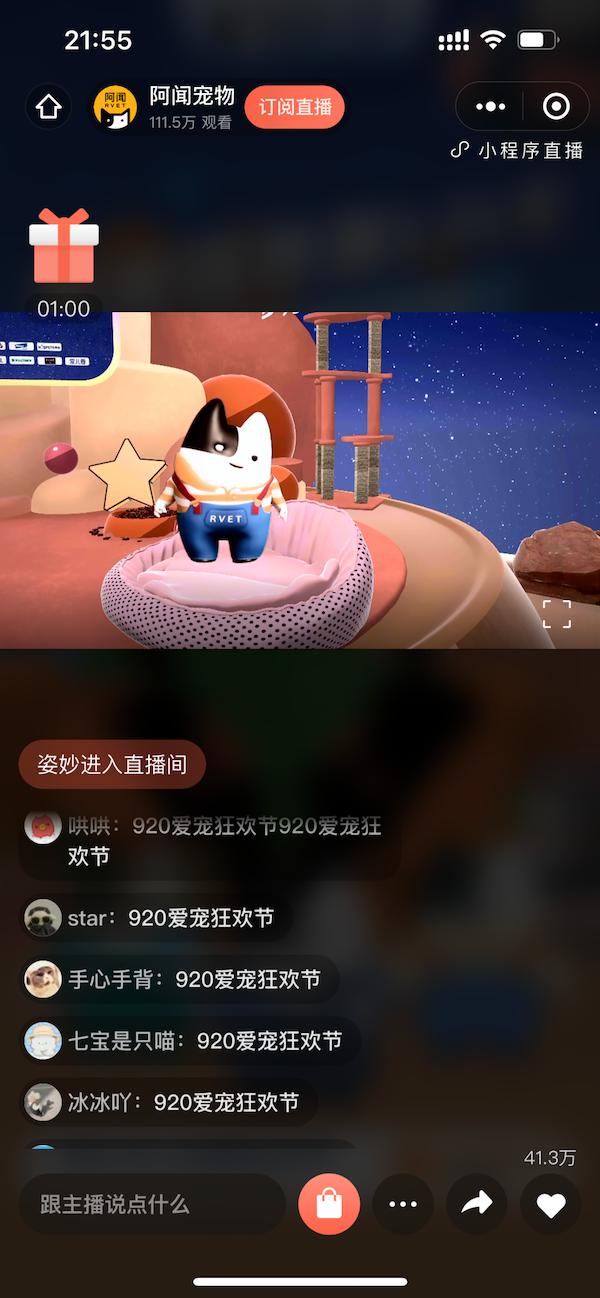Screen dimensions: 600x1298
Task: Open the 阿闻宠物 channel avatar
Action: (115, 108)
